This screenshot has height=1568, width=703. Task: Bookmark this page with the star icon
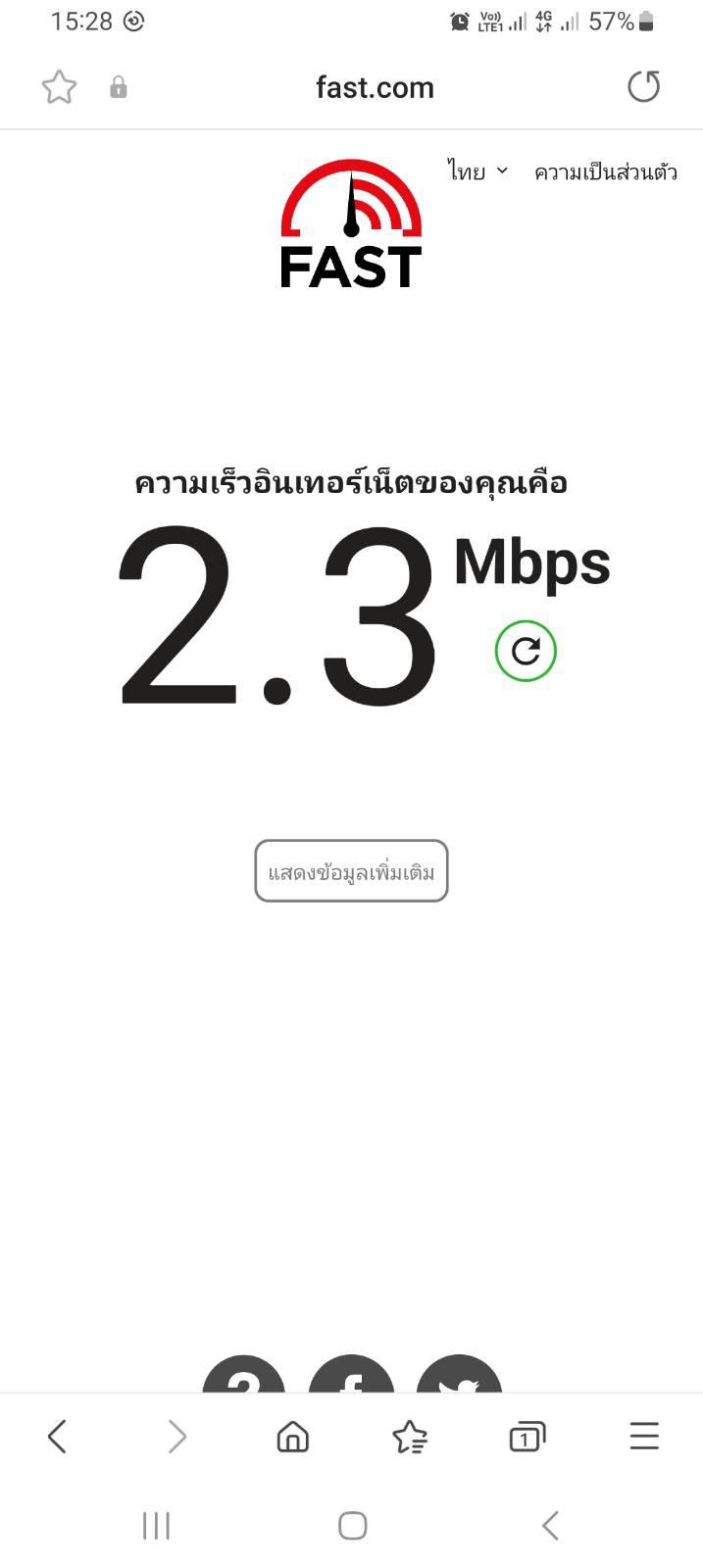(x=59, y=88)
